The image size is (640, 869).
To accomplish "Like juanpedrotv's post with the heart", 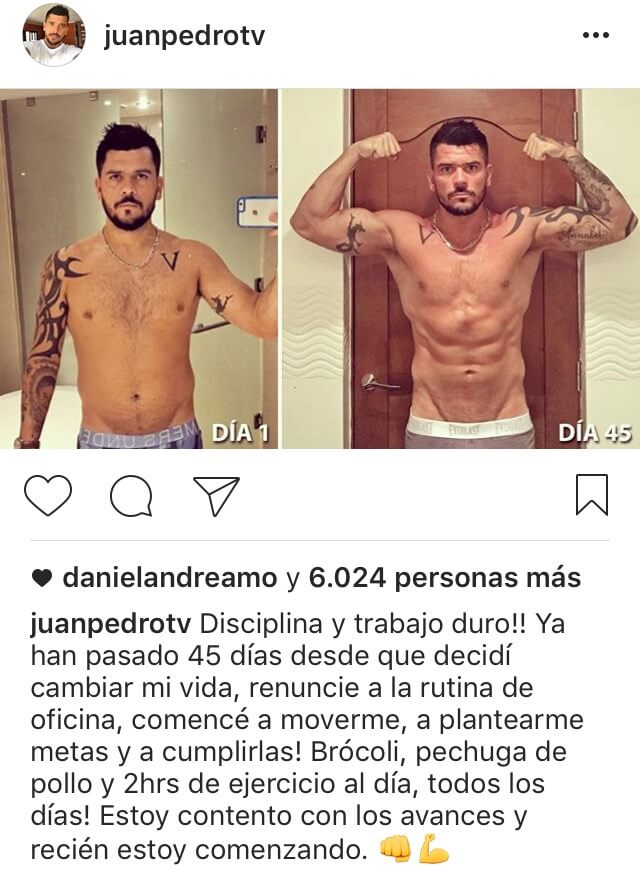I will pos(48,496).
